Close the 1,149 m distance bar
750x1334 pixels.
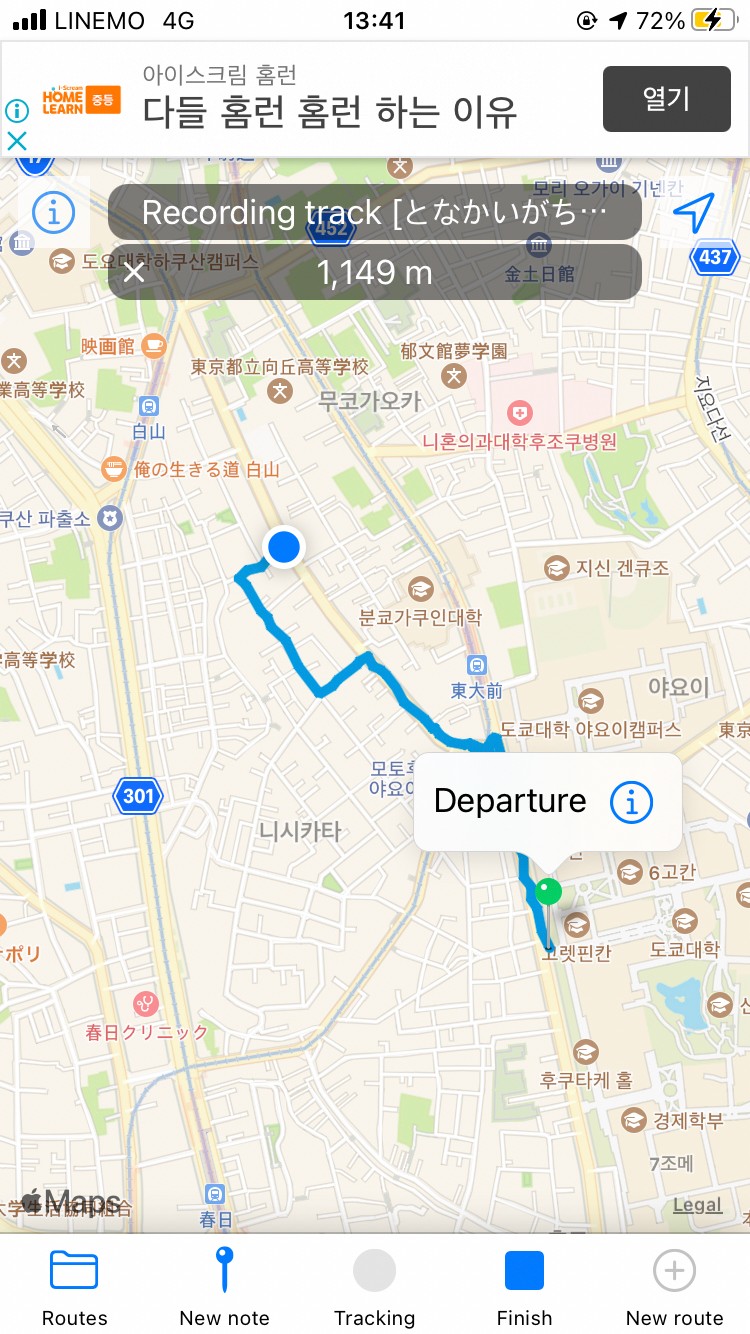pos(134,272)
